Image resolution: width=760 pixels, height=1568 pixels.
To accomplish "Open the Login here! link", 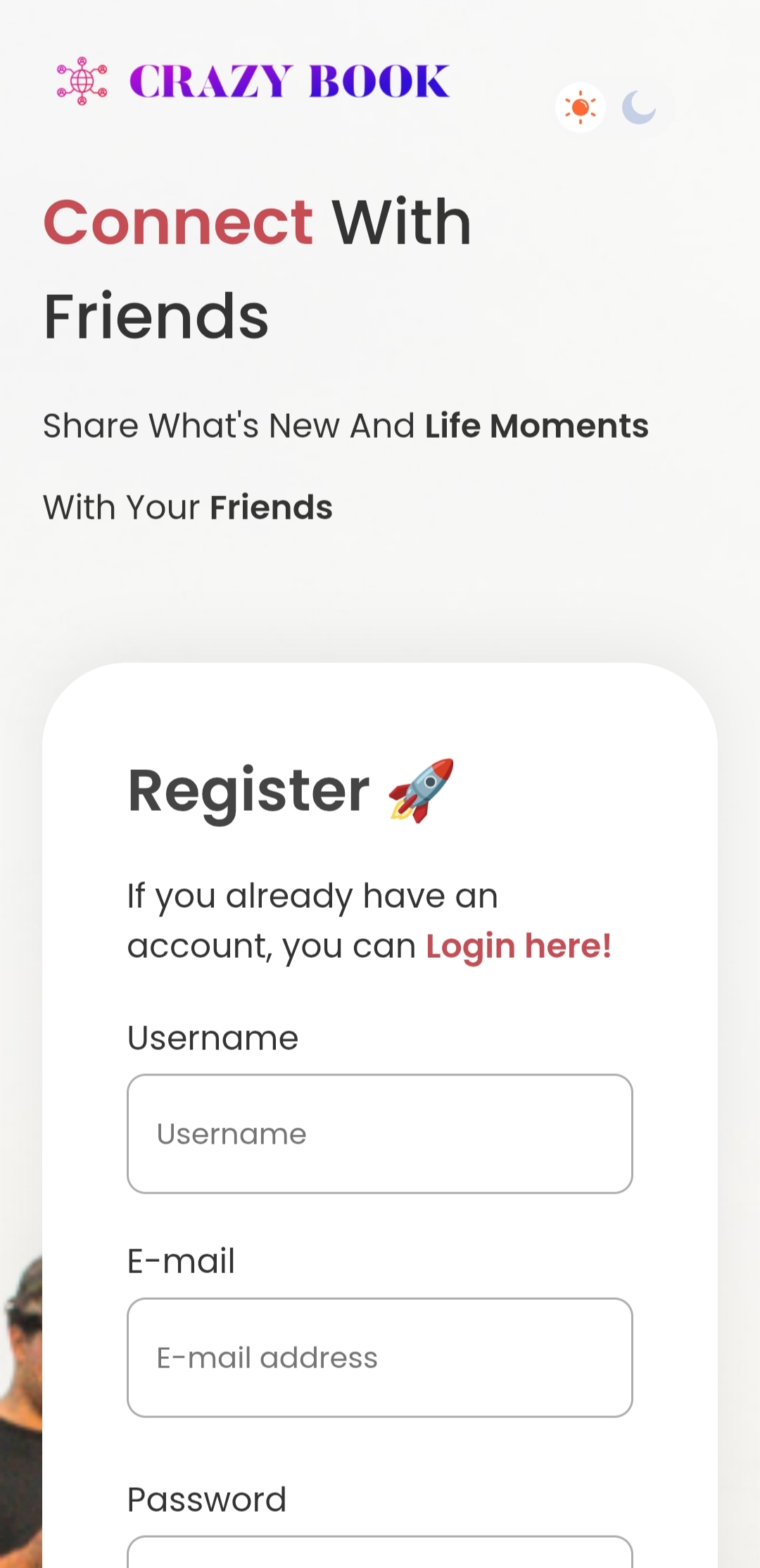I will coord(519,946).
